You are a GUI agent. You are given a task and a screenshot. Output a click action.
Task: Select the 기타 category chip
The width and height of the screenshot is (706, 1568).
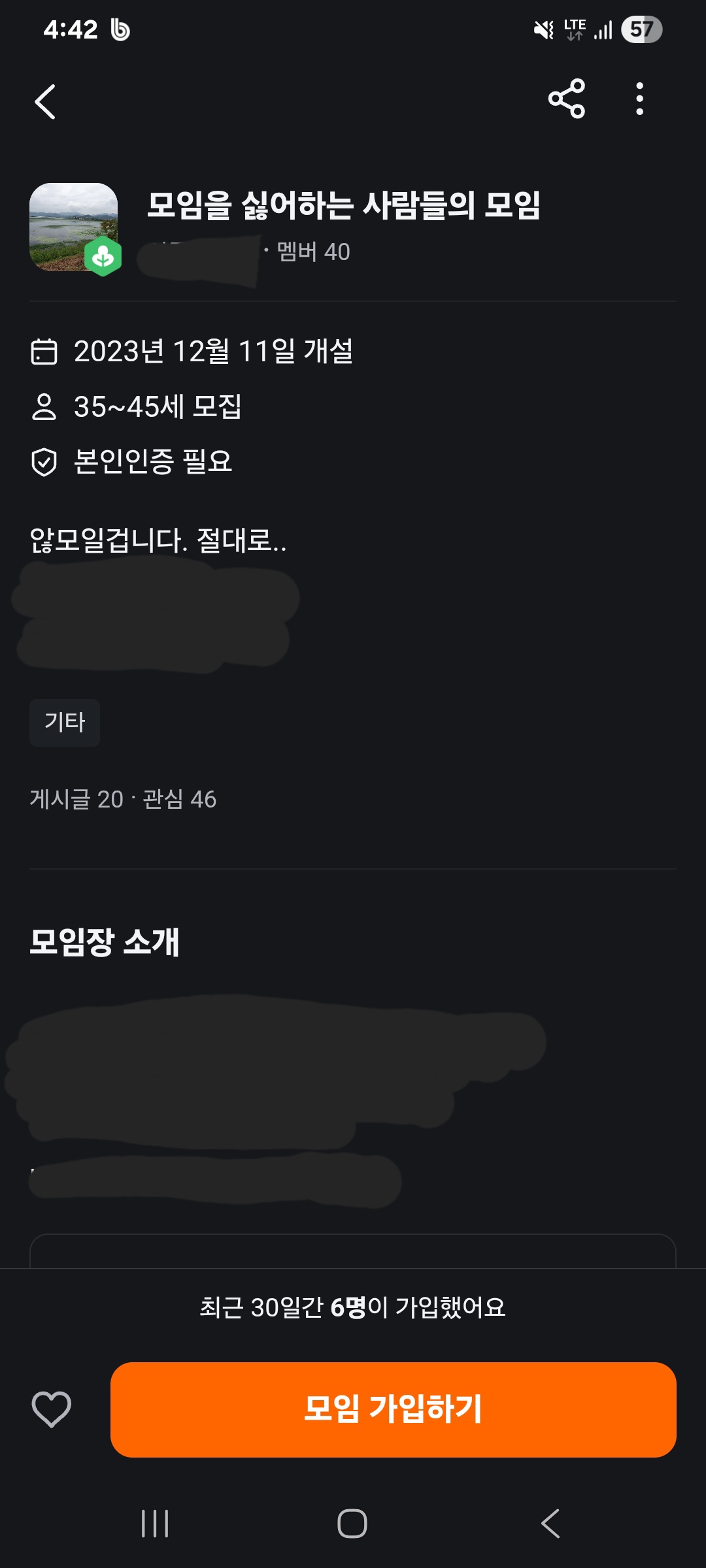(65, 722)
